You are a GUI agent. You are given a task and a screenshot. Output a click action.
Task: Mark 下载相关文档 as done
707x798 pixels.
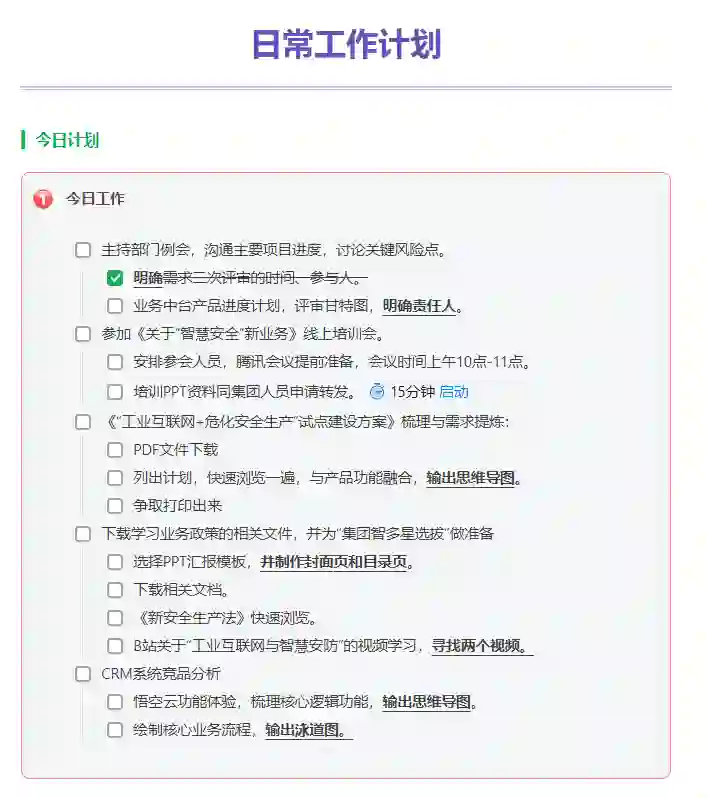[x=115, y=590]
